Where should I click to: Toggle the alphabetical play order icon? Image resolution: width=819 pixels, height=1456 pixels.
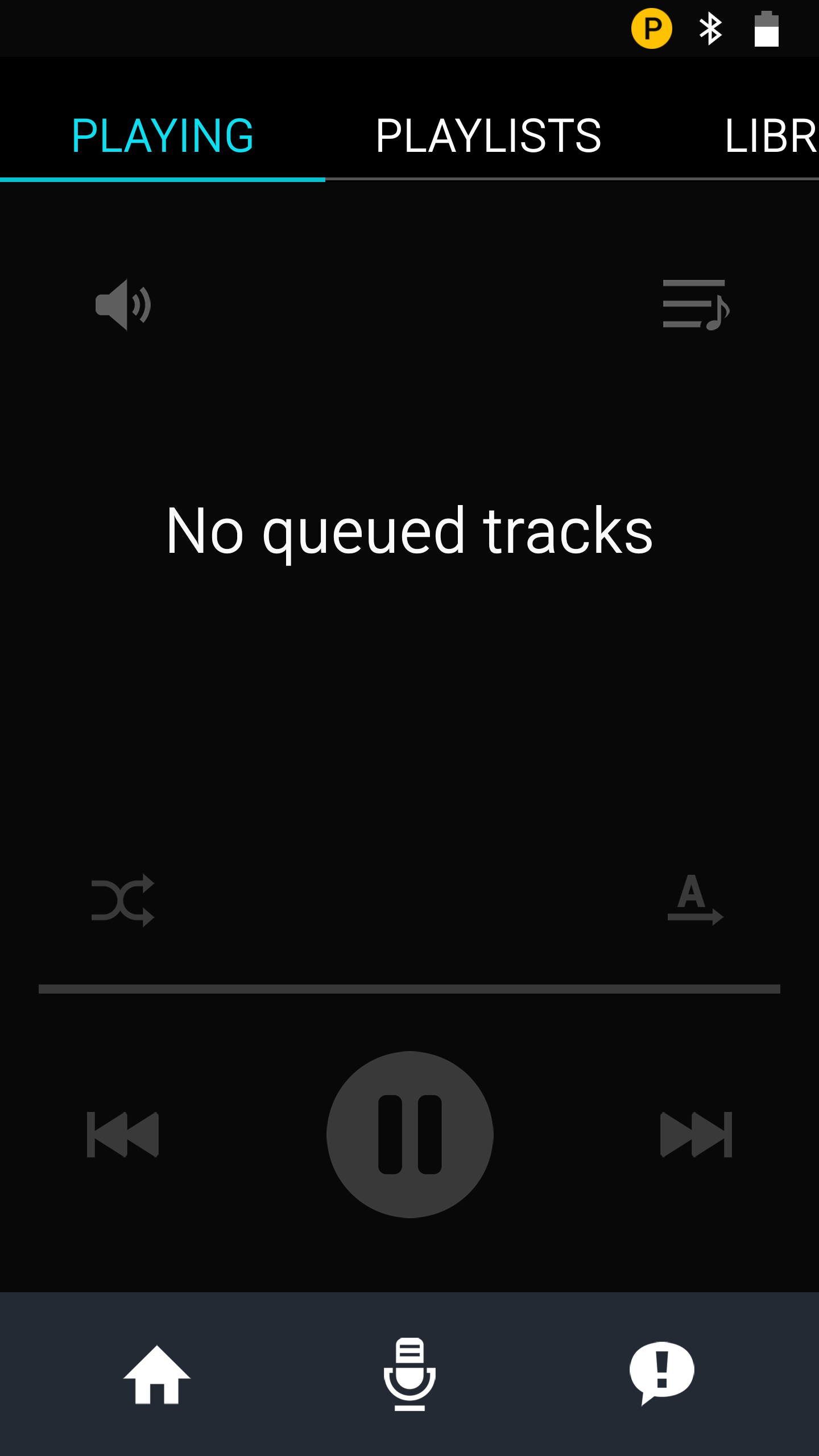[694, 900]
